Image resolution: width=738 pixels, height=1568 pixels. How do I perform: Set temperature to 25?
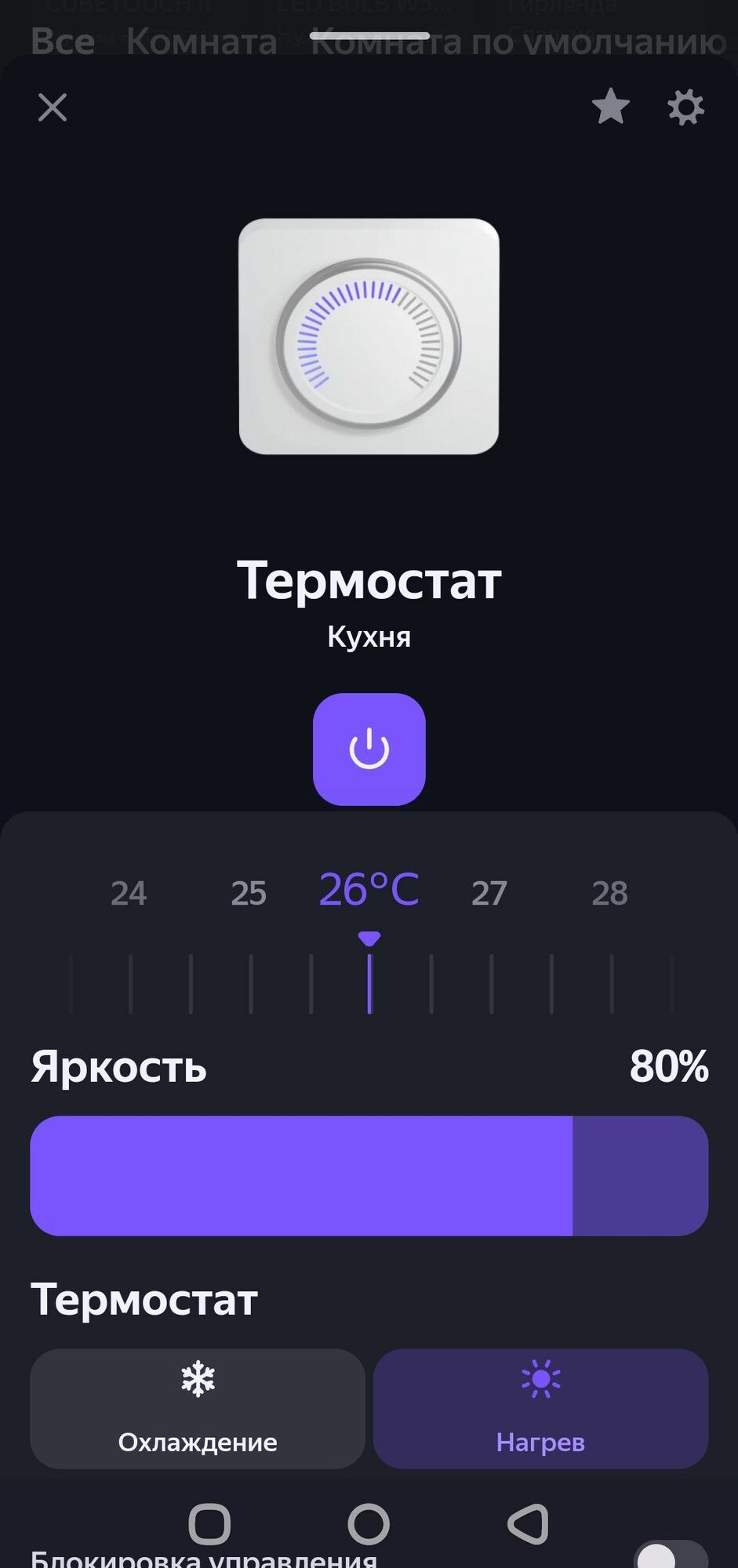249,893
